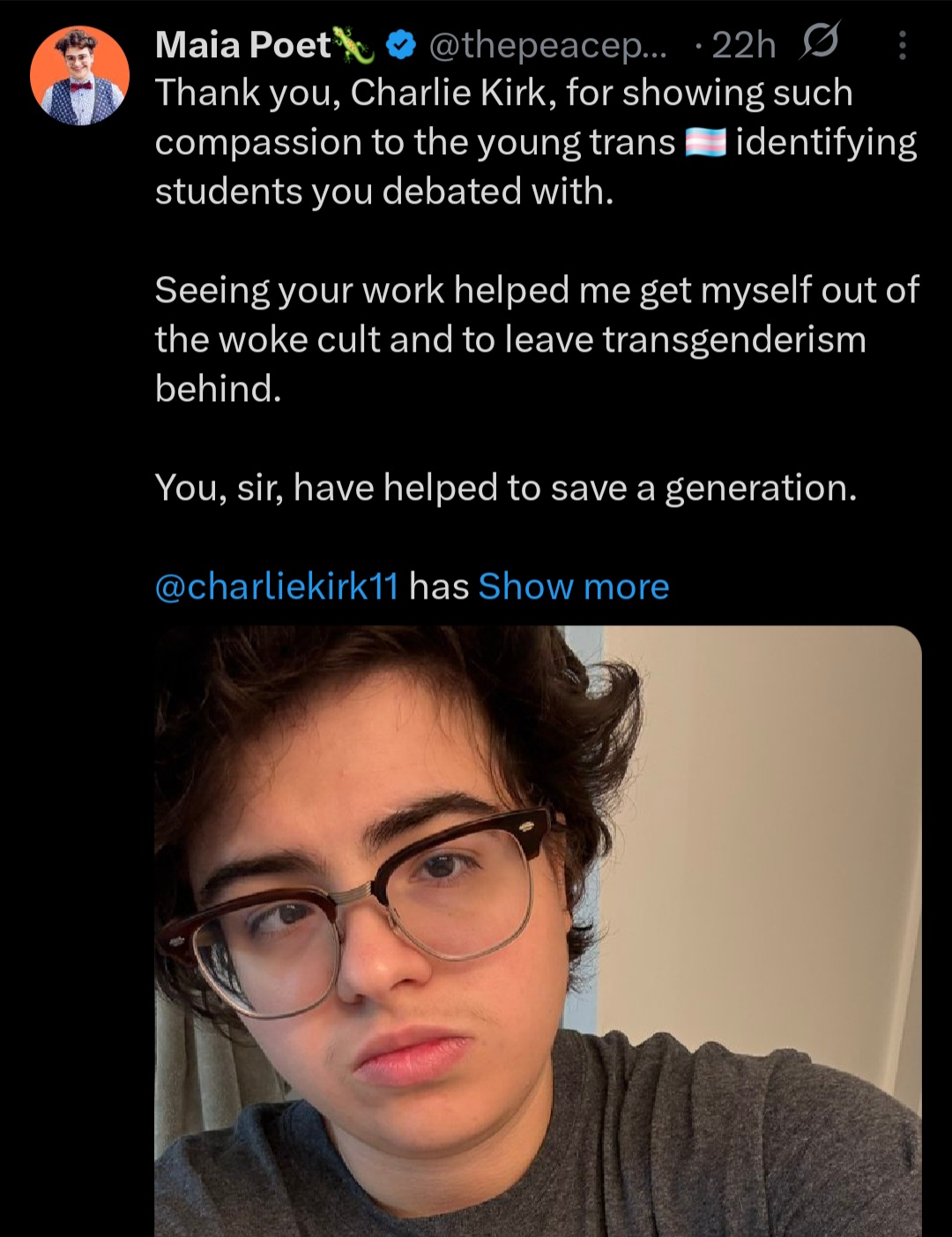Tap the Grok icon next to timestamp
The width and height of the screenshot is (952, 1237).
[819, 42]
